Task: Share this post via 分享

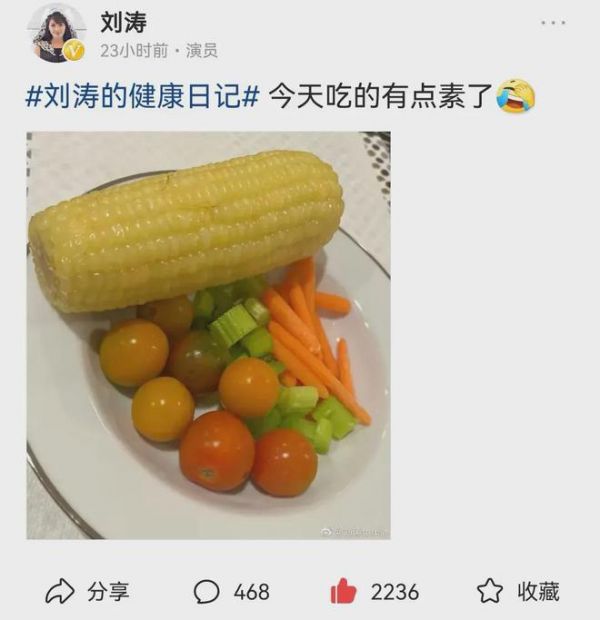Action: pyautogui.click(x=88, y=591)
